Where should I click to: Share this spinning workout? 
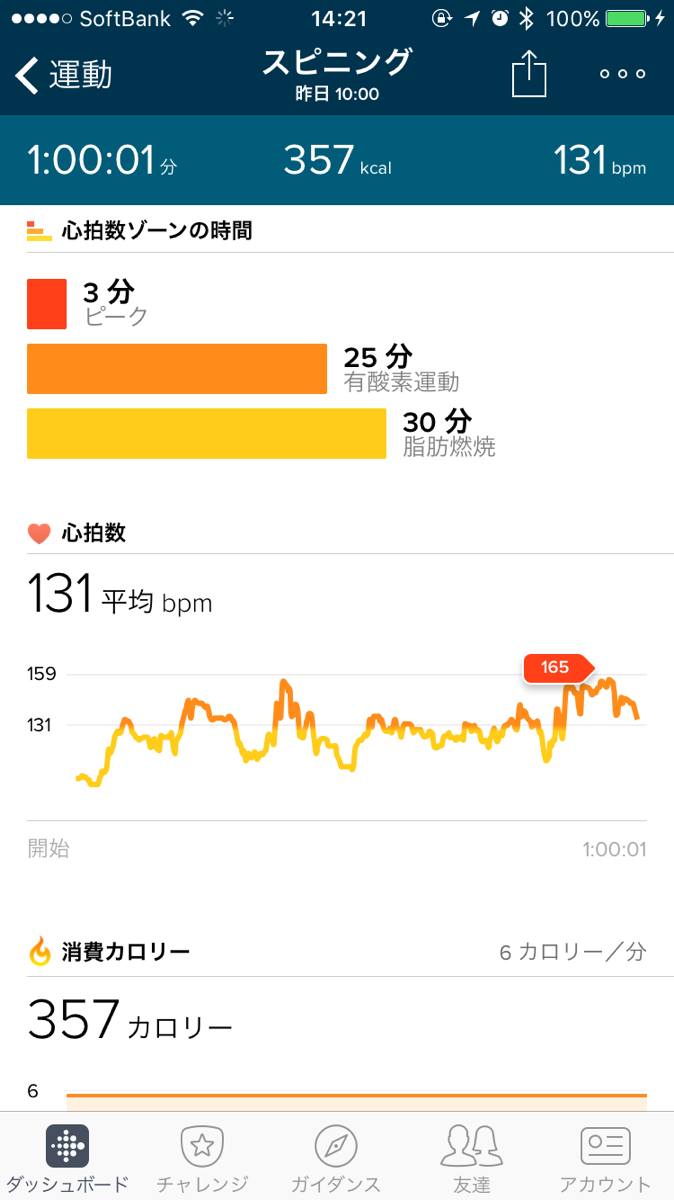pos(530,75)
